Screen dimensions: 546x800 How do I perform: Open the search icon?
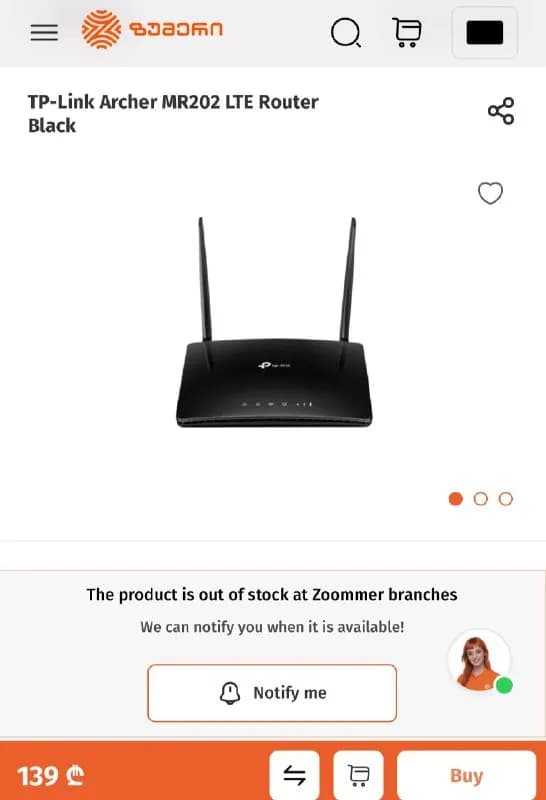[x=346, y=33]
